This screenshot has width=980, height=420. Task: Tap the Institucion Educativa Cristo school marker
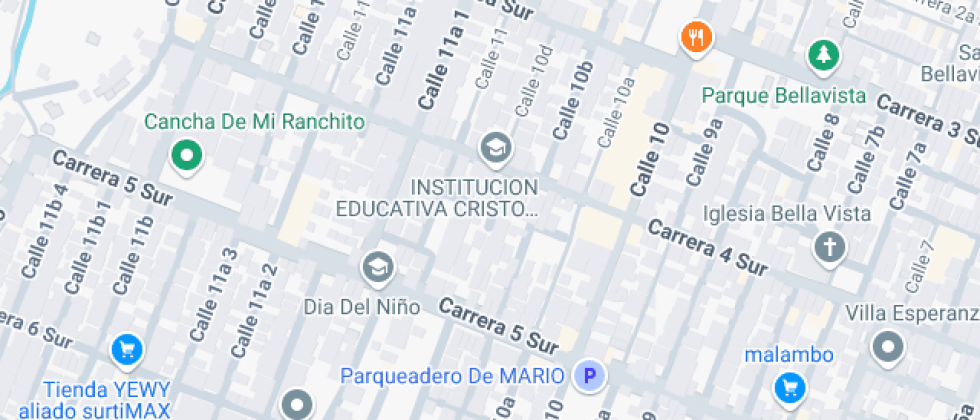(x=494, y=149)
